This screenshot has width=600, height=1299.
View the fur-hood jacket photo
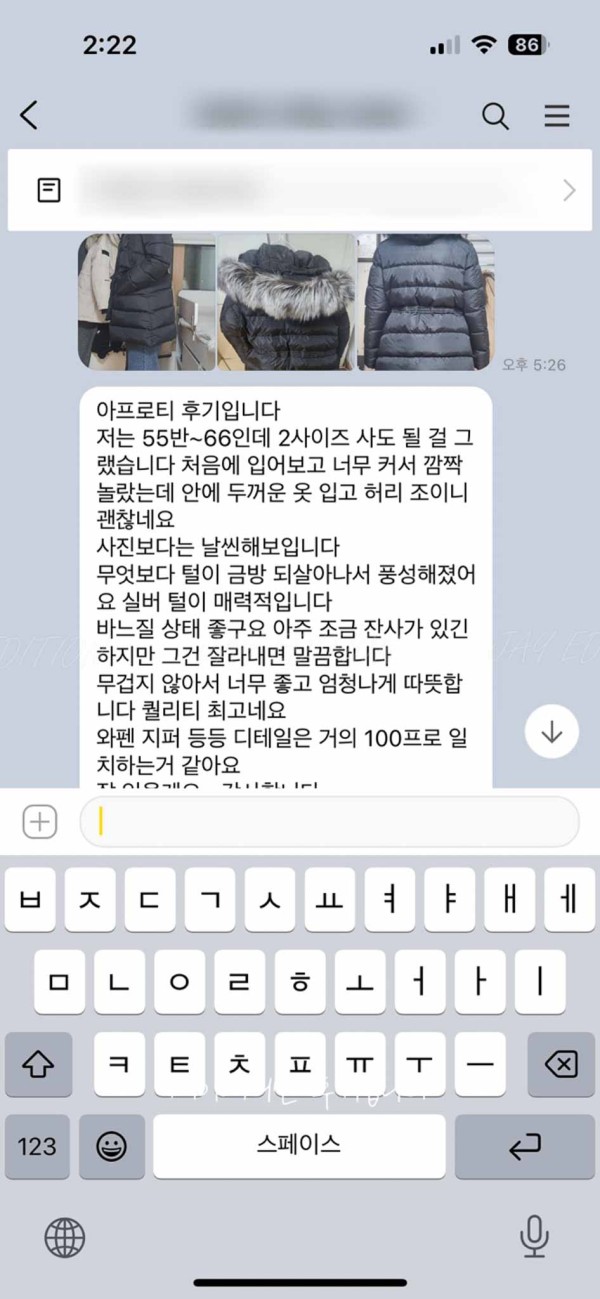286,302
